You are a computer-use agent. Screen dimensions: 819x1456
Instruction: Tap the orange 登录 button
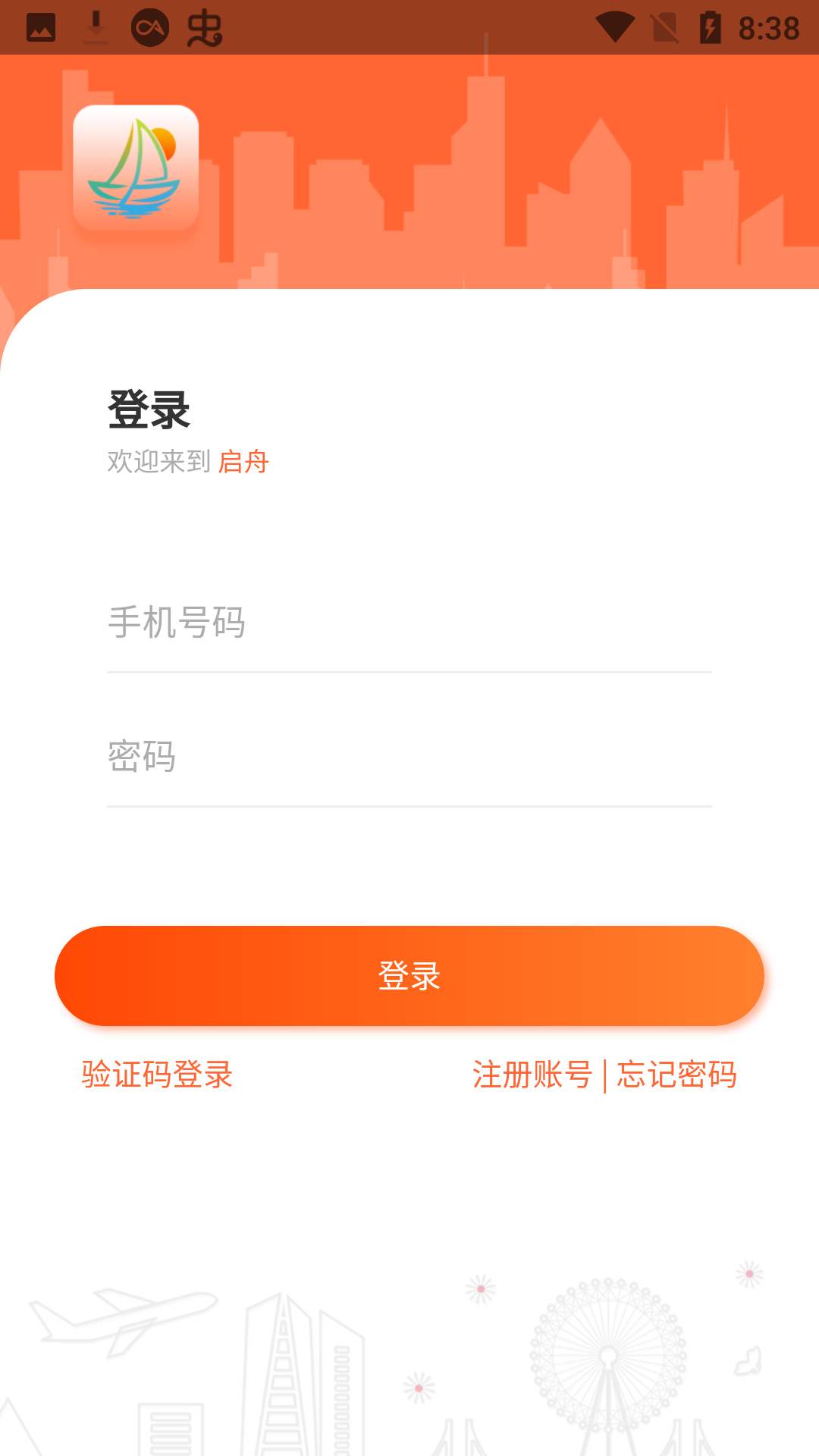pyautogui.click(x=409, y=976)
